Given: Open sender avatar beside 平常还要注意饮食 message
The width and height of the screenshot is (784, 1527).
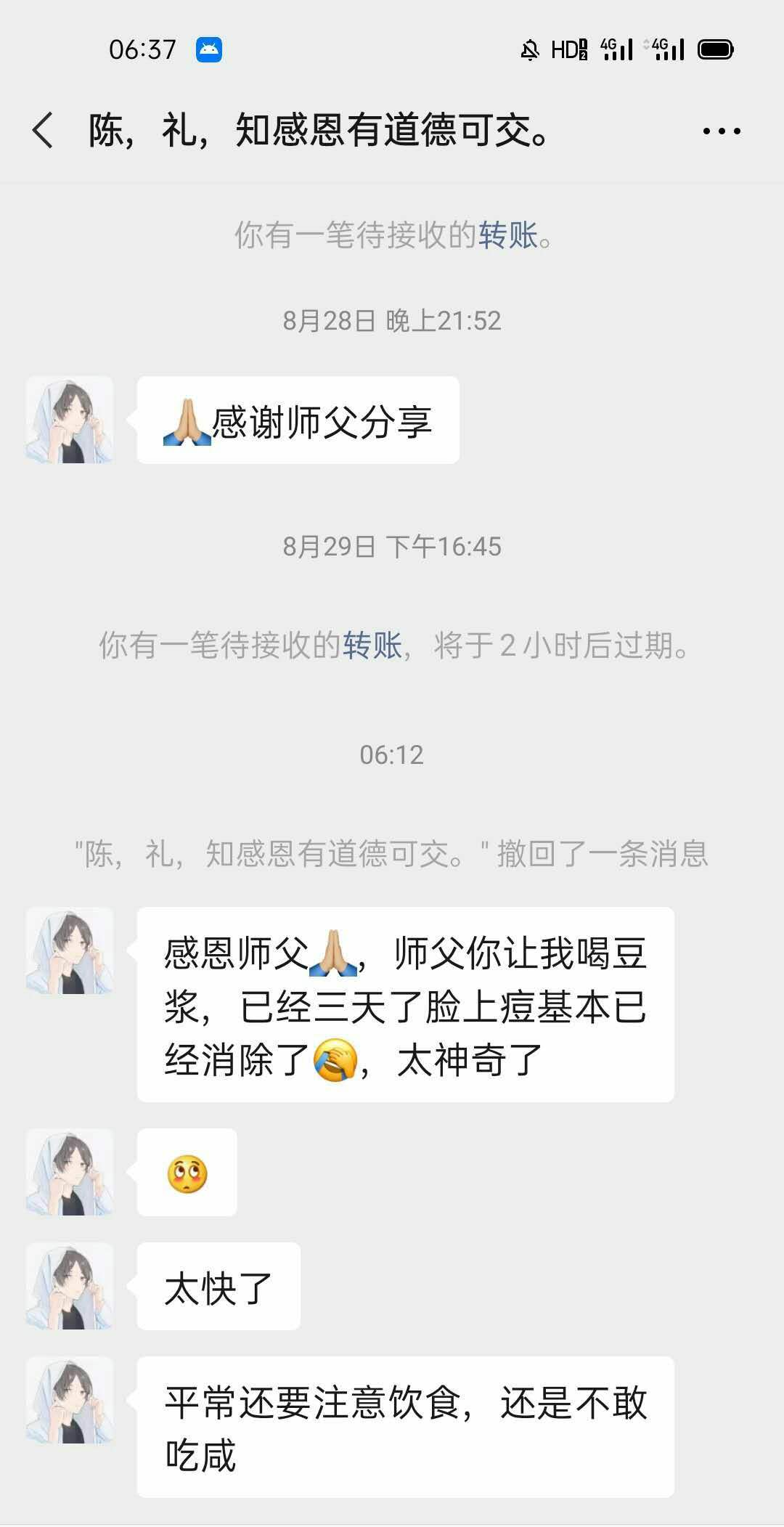Looking at the screenshot, I should pyautogui.click(x=70, y=1400).
